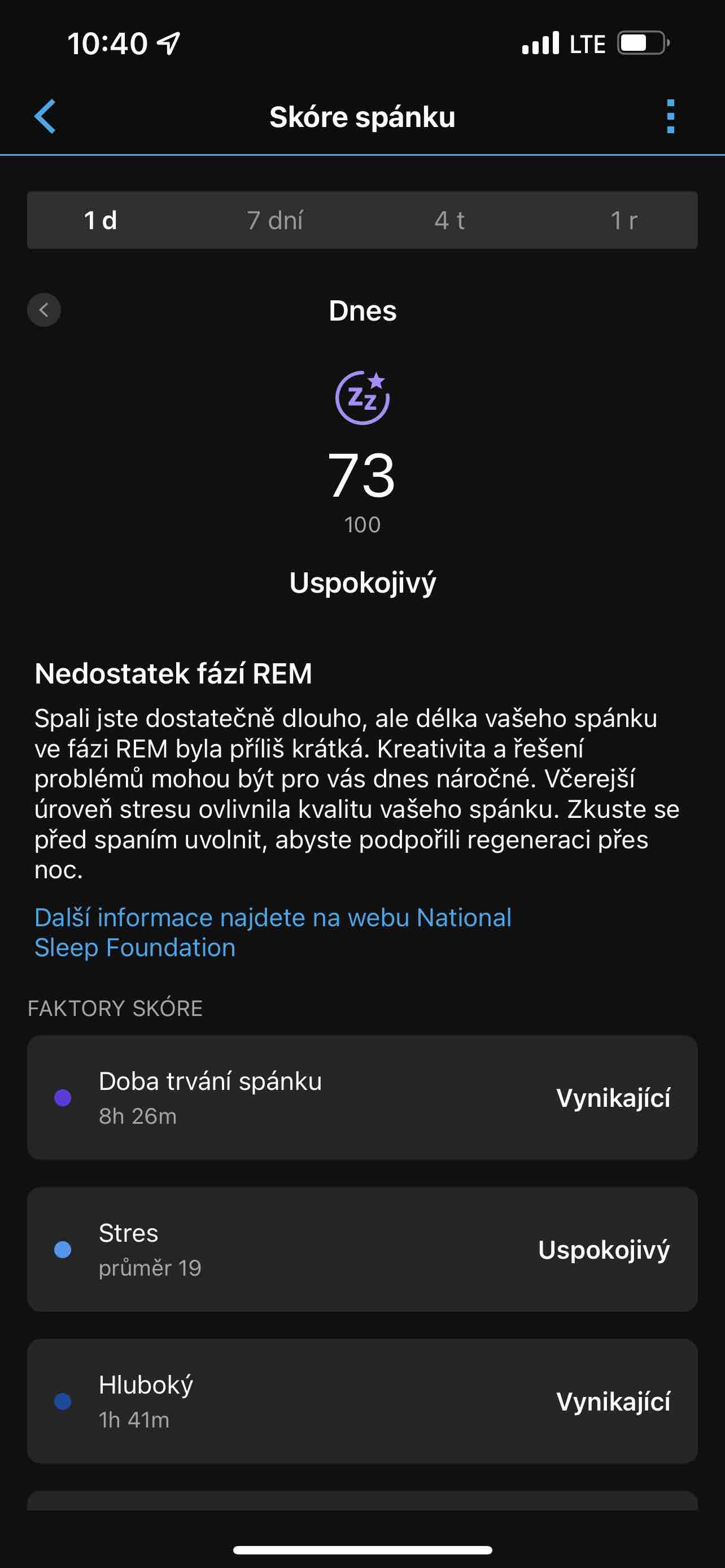
Task: Open Doba trvání spánku factor card
Action: pos(362,1097)
